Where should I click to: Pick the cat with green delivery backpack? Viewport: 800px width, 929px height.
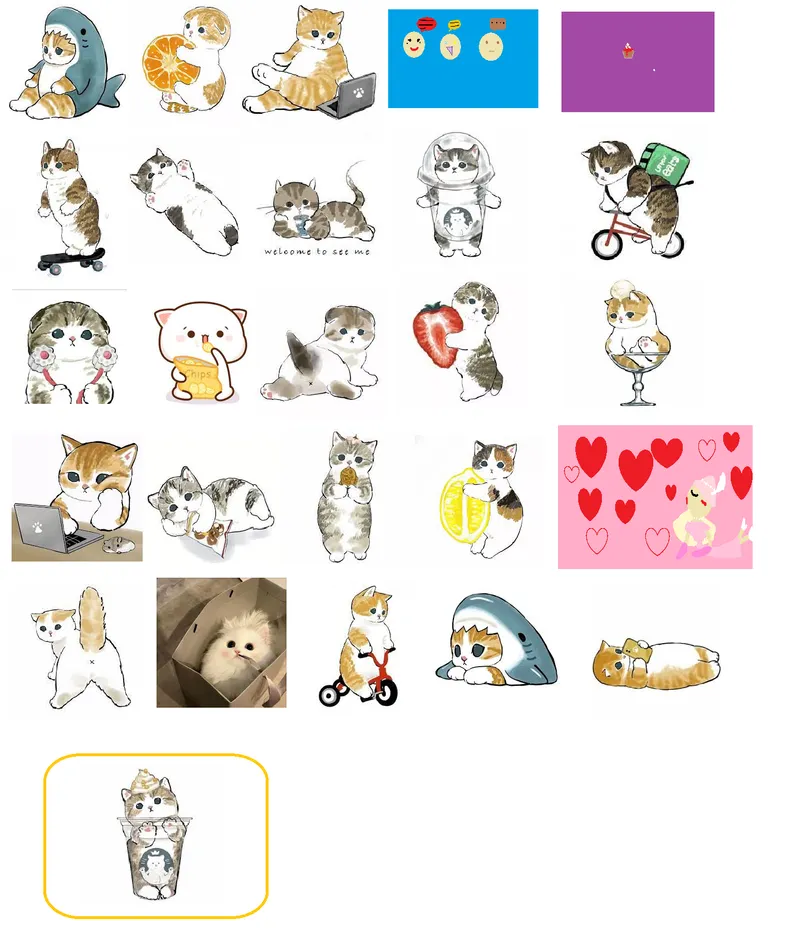tap(636, 199)
